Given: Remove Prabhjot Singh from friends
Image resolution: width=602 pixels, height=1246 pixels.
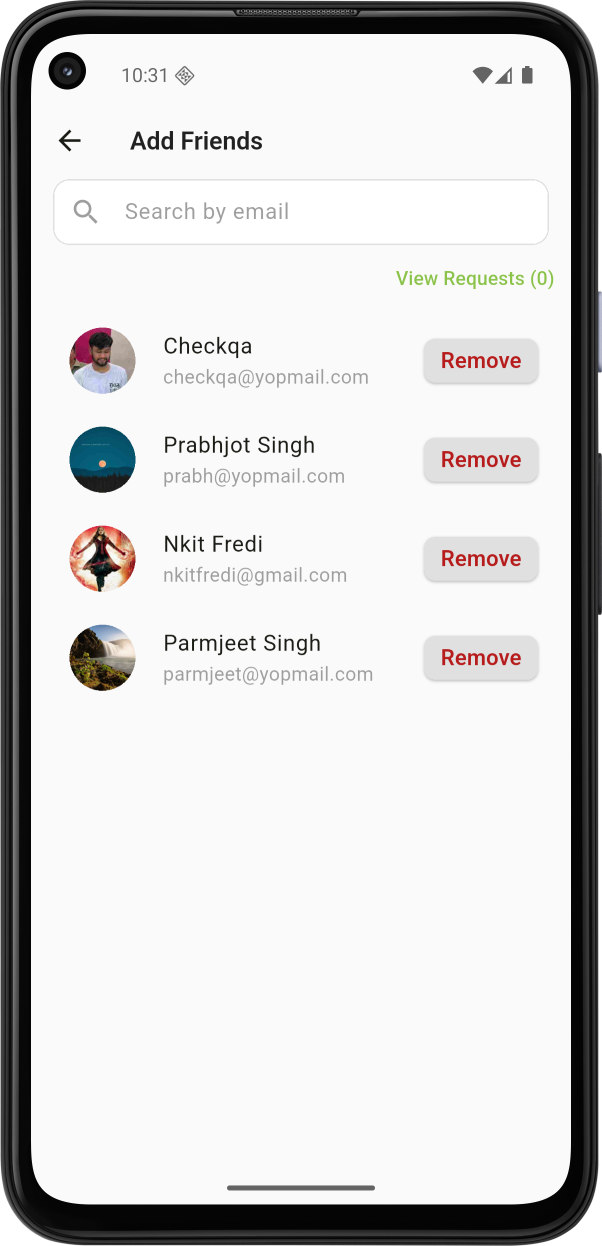Looking at the screenshot, I should tap(481, 460).
